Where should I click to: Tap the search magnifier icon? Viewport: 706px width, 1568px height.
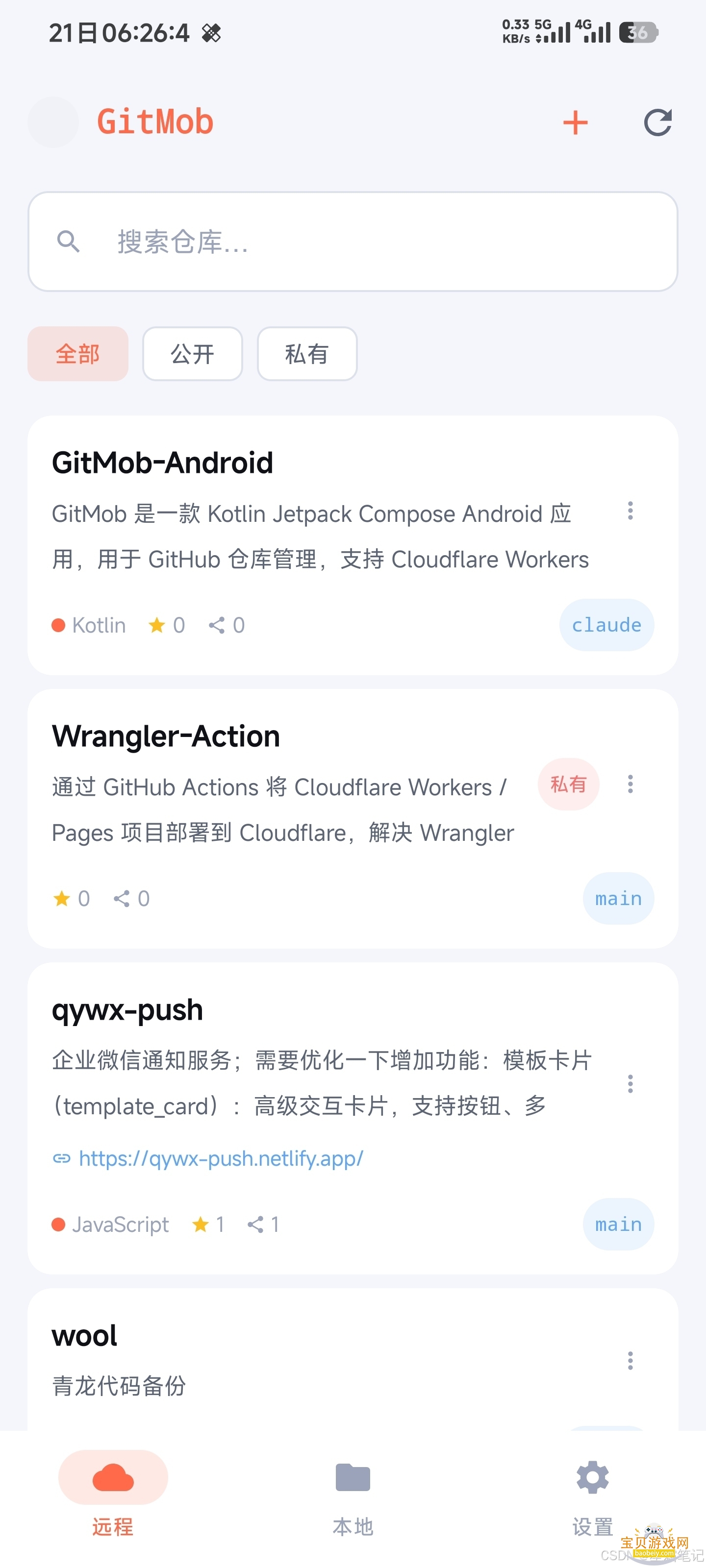pos(69,241)
